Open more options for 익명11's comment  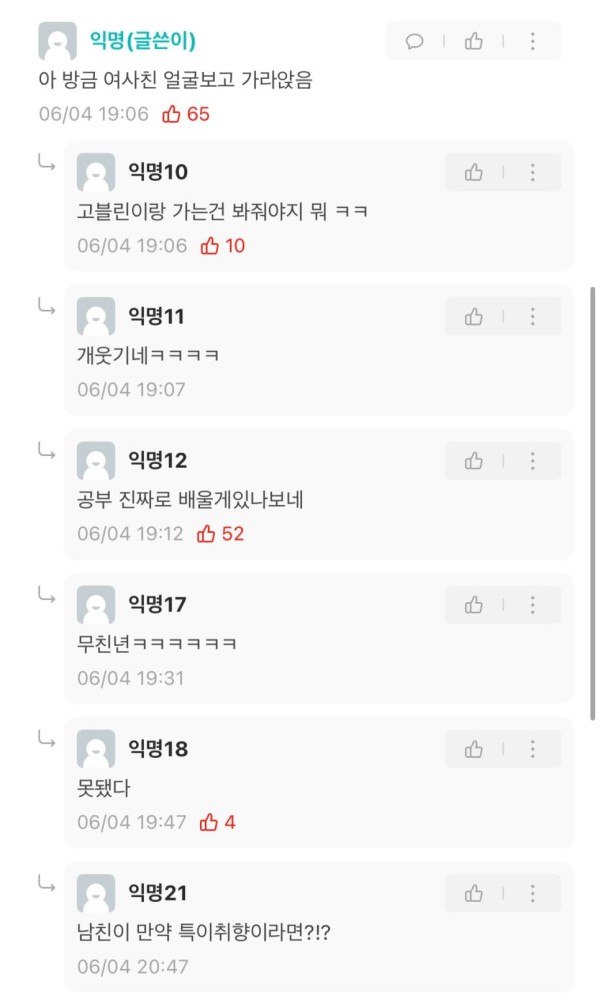[x=532, y=317]
